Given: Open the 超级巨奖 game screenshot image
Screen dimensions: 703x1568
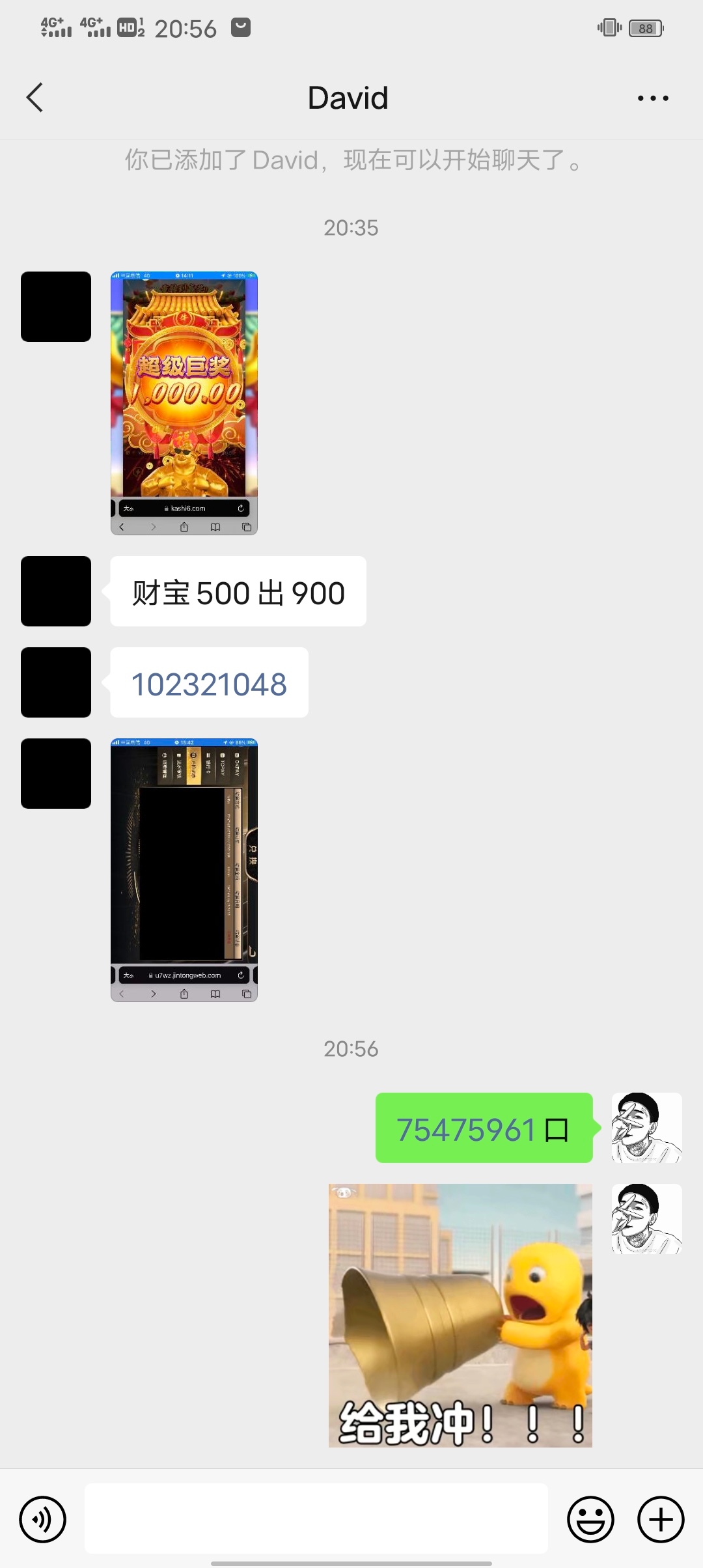Looking at the screenshot, I should (x=184, y=403).
